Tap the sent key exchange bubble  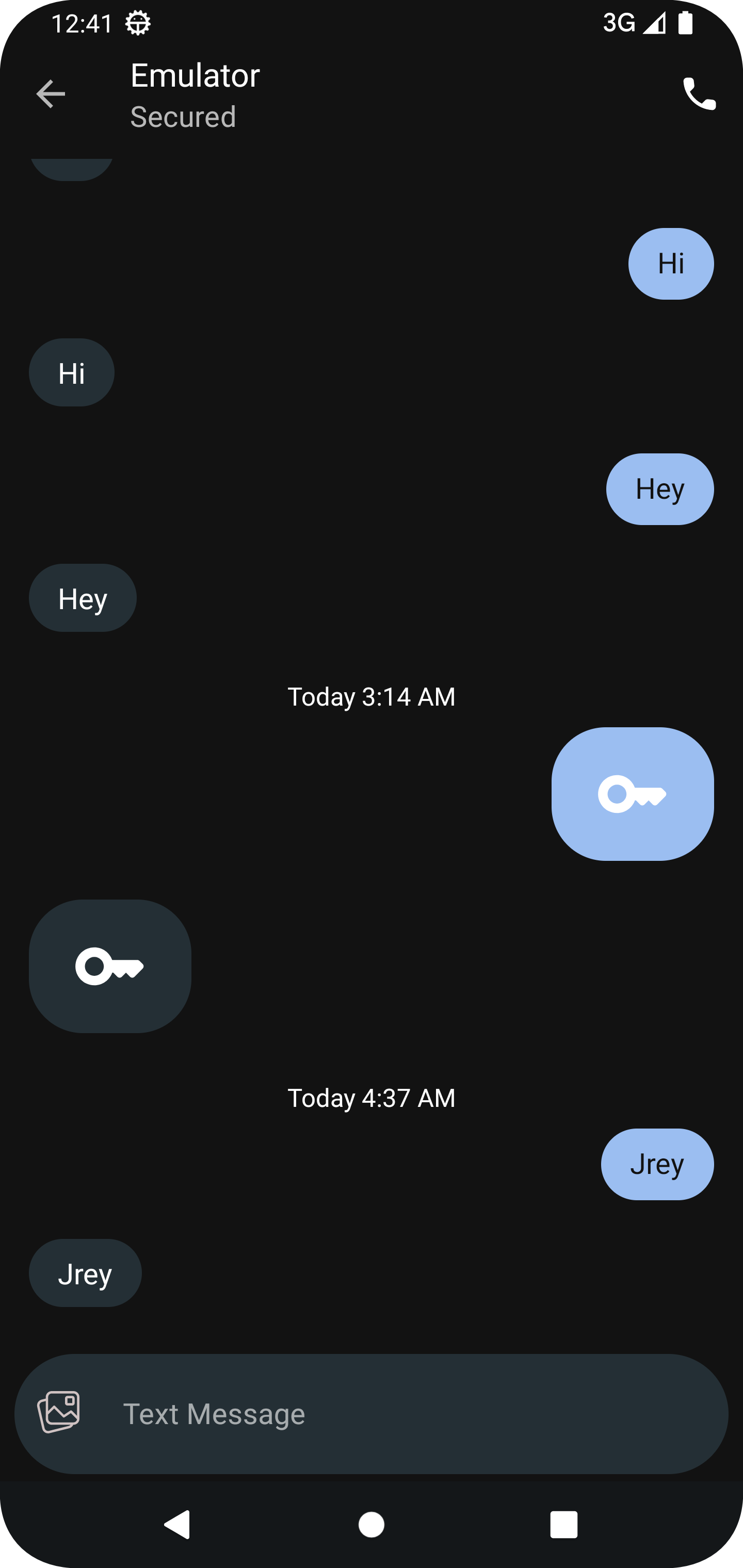coord(632,794)
